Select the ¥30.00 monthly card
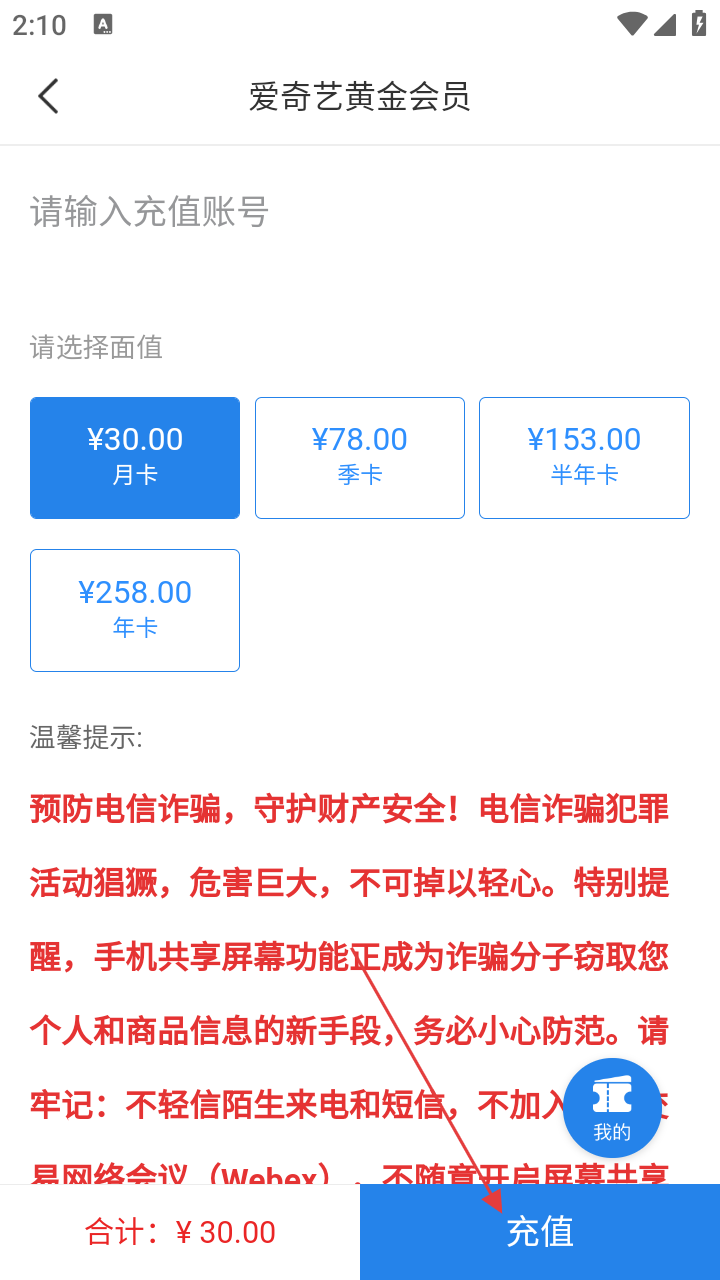Viewport: 720px width, 1280px height. click(135, 458)
